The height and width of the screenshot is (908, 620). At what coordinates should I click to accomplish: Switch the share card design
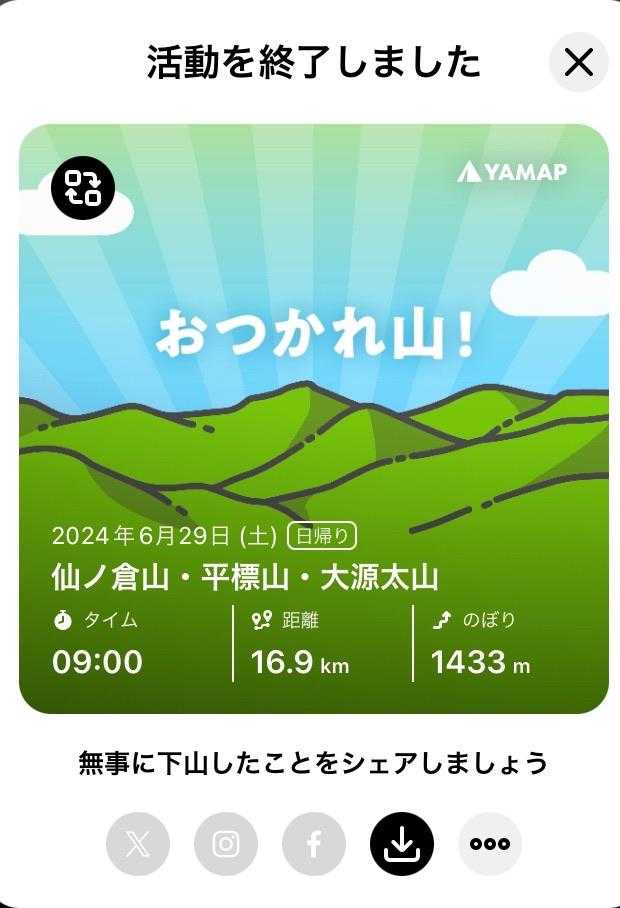(83, 187)
